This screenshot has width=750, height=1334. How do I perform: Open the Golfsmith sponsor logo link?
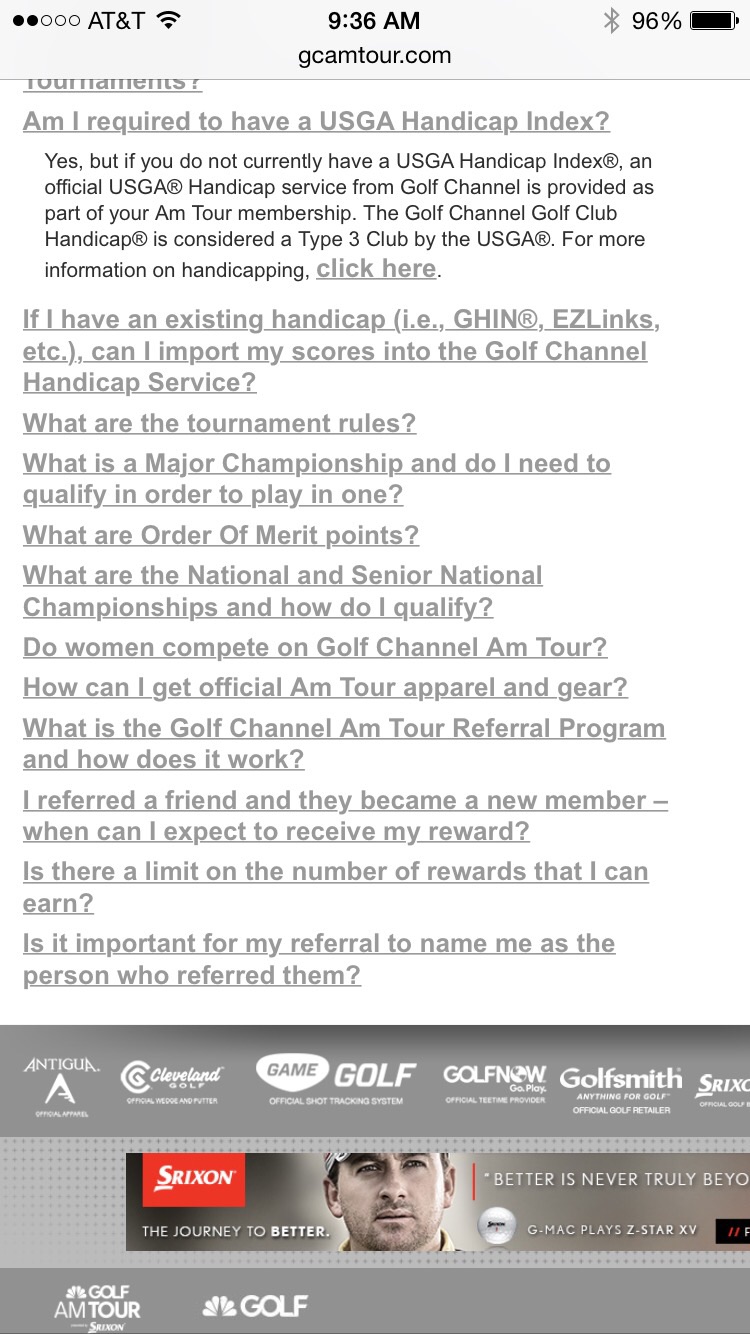[620, 1088]
